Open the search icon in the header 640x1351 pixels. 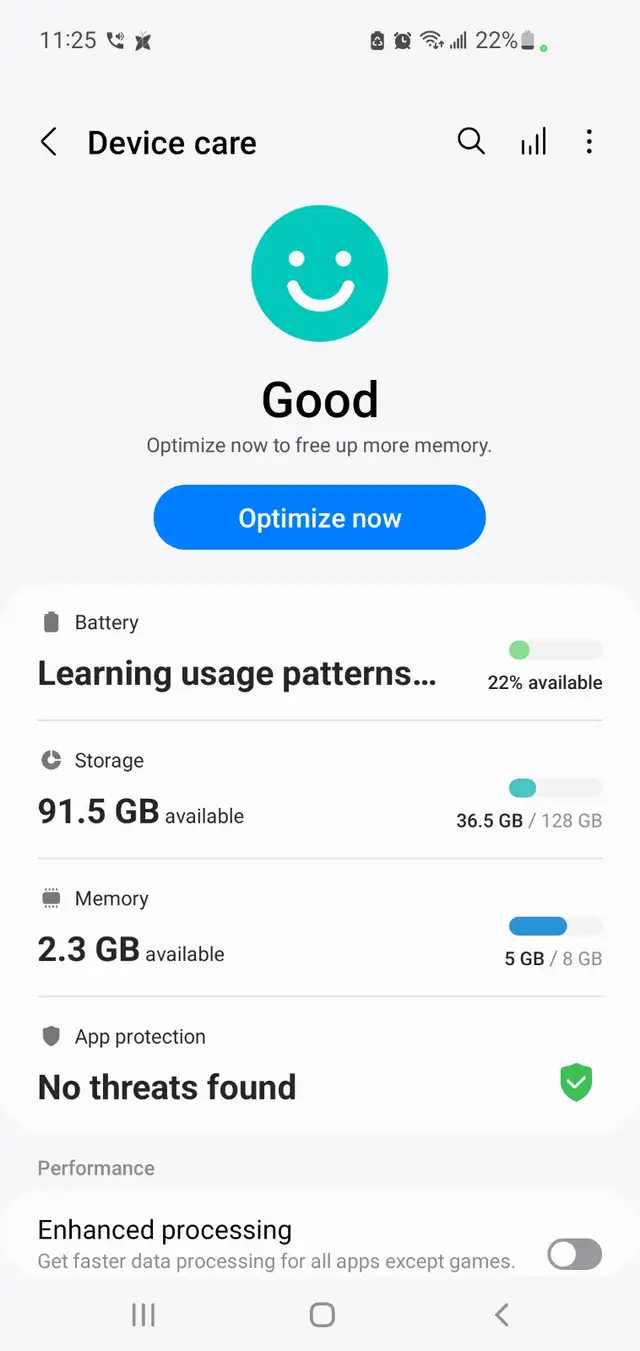471,142
